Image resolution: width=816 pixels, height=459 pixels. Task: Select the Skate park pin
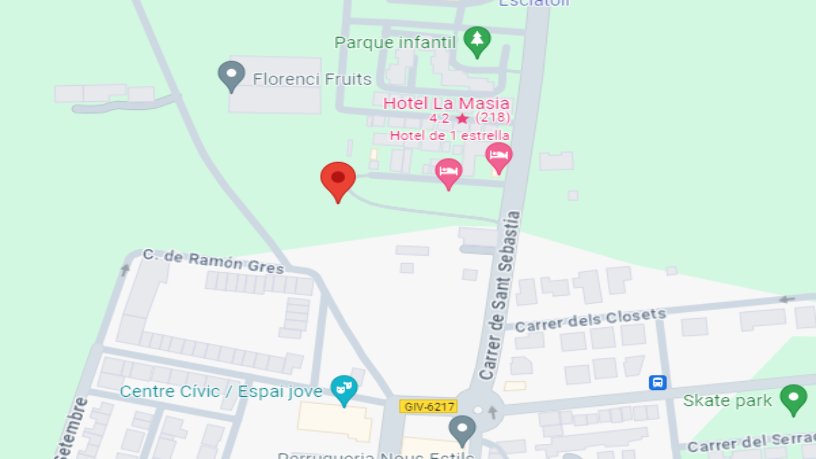pos(794,400)
